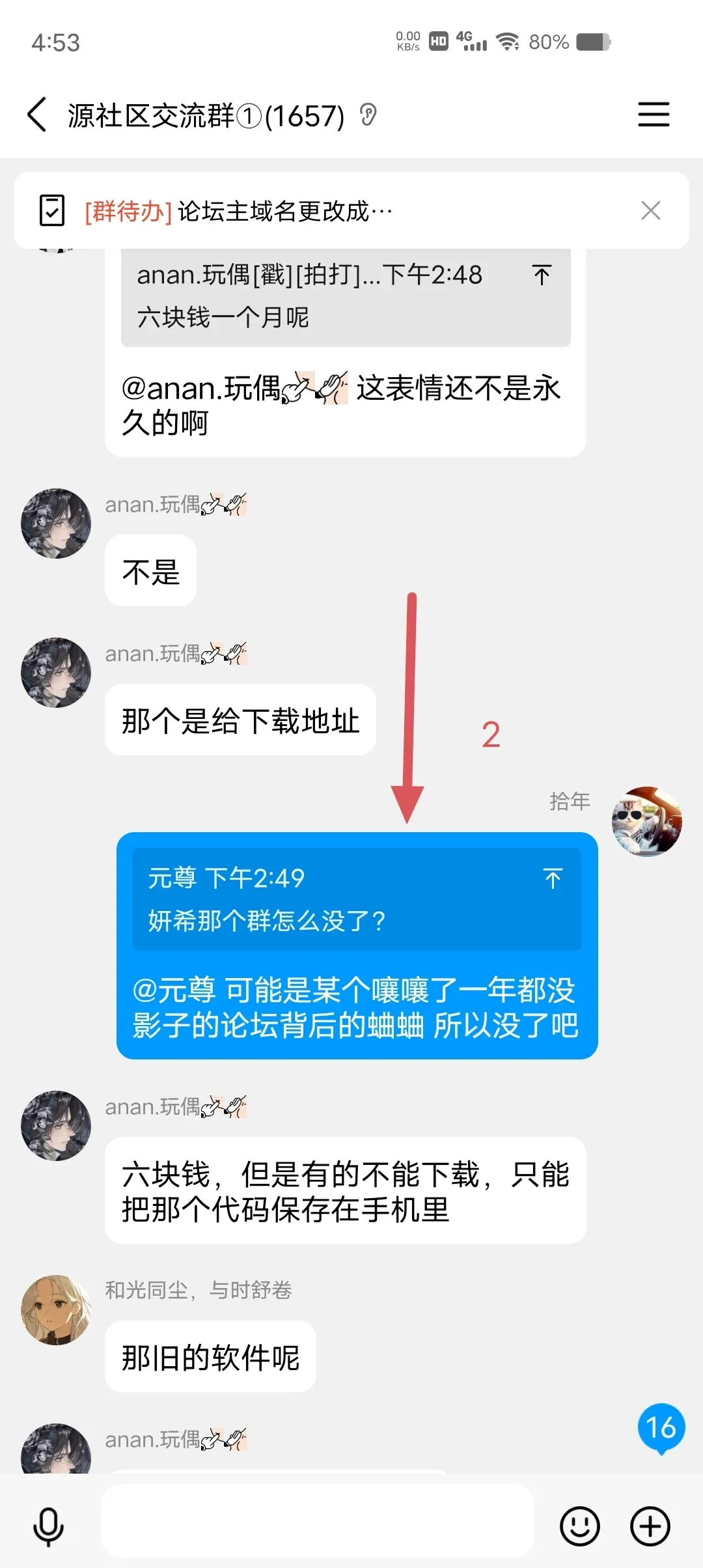Screen dimensions: 703x1568
Task: Open the group menu icon
Action: click(x=653, y=115)
